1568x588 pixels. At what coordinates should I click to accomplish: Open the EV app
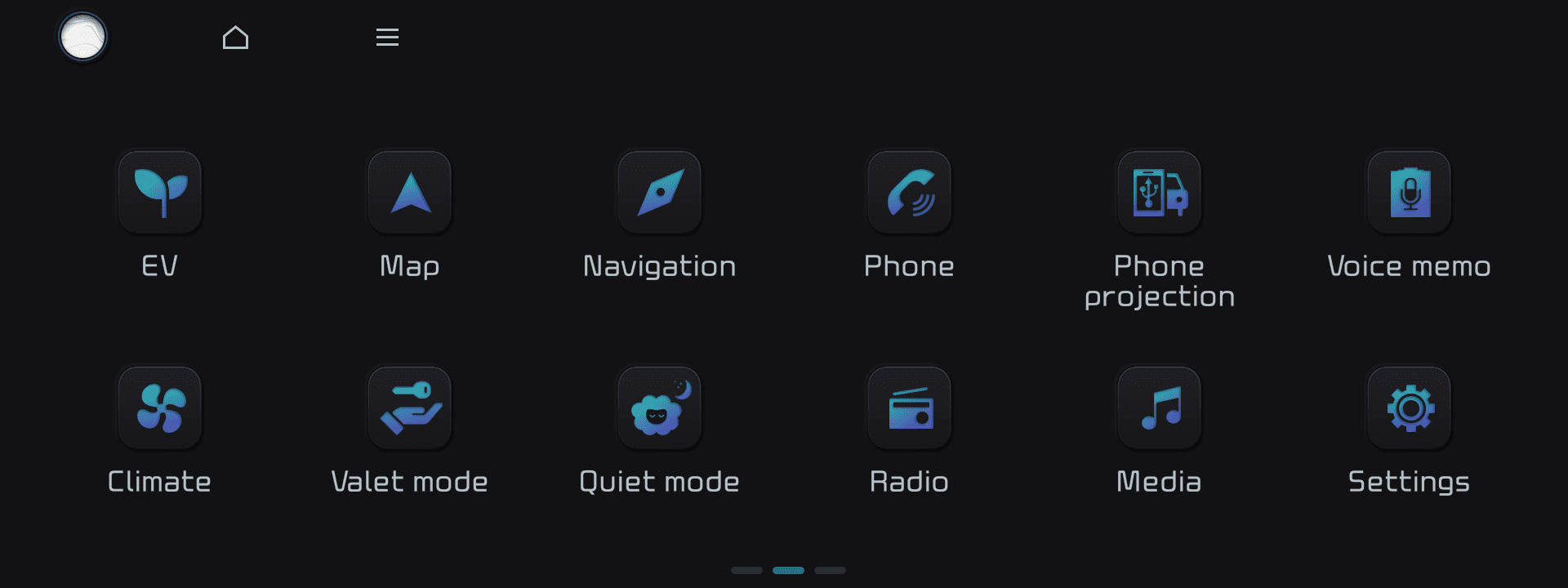click(160, 193)
